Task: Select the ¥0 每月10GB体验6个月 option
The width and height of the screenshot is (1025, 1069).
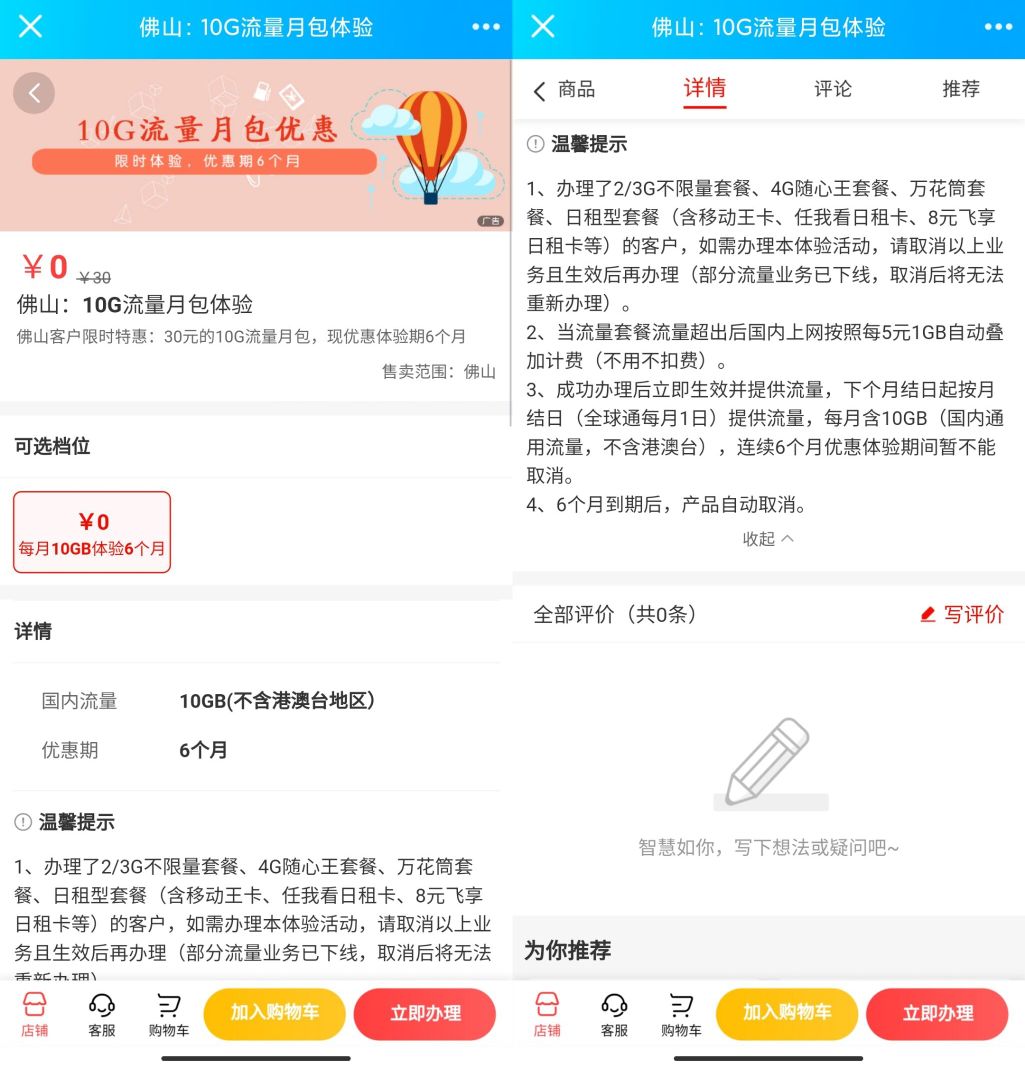Action: pos(92,532)
